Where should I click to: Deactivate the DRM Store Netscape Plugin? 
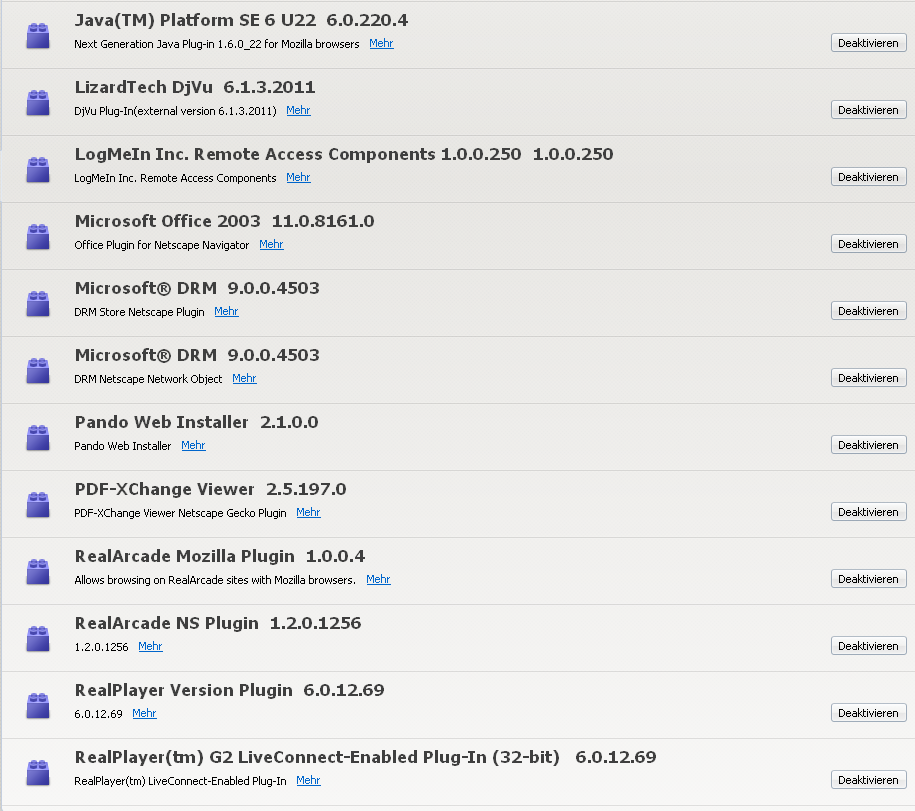click(868, 311)
